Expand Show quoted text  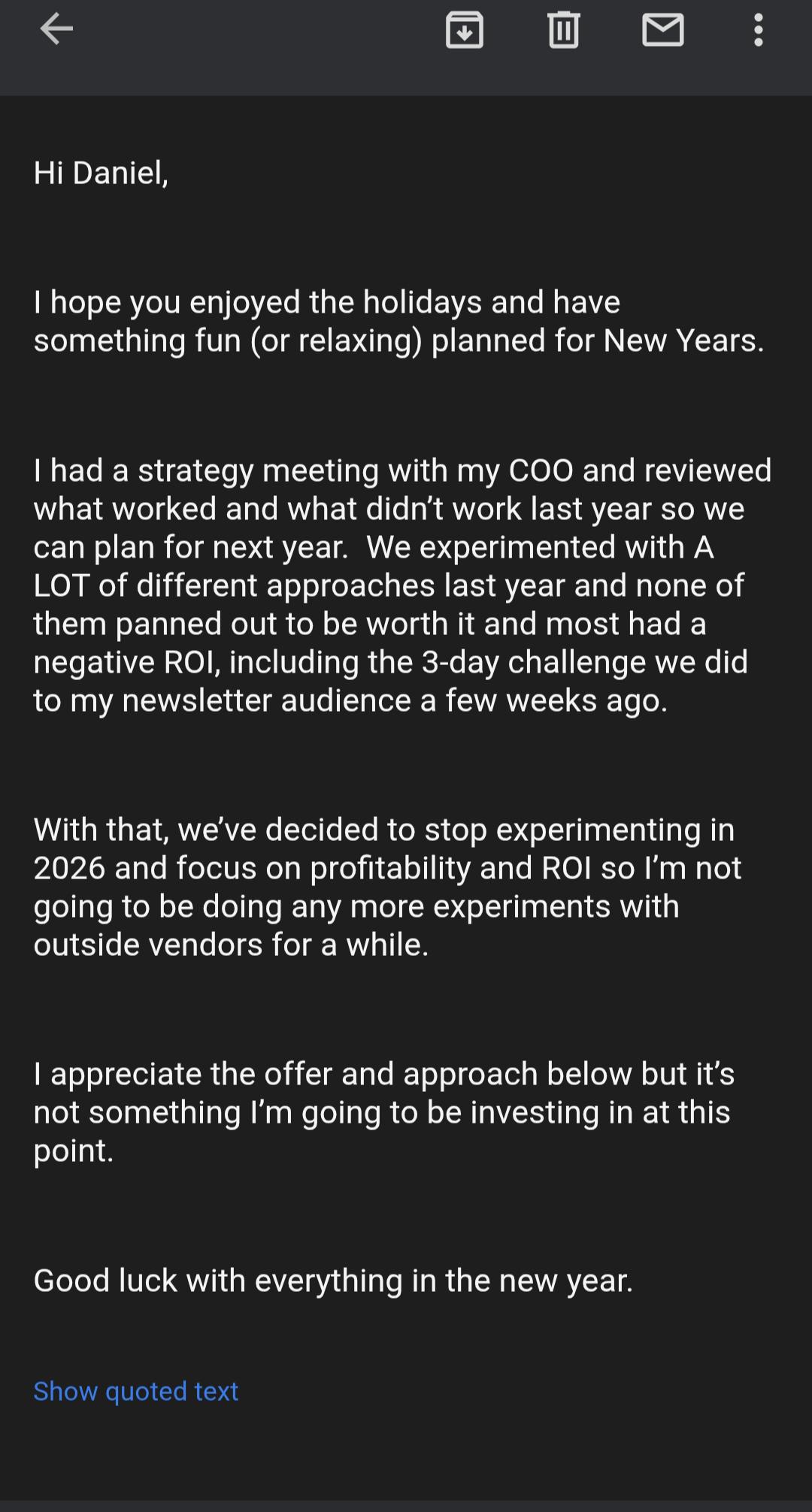pos(136,1391)
